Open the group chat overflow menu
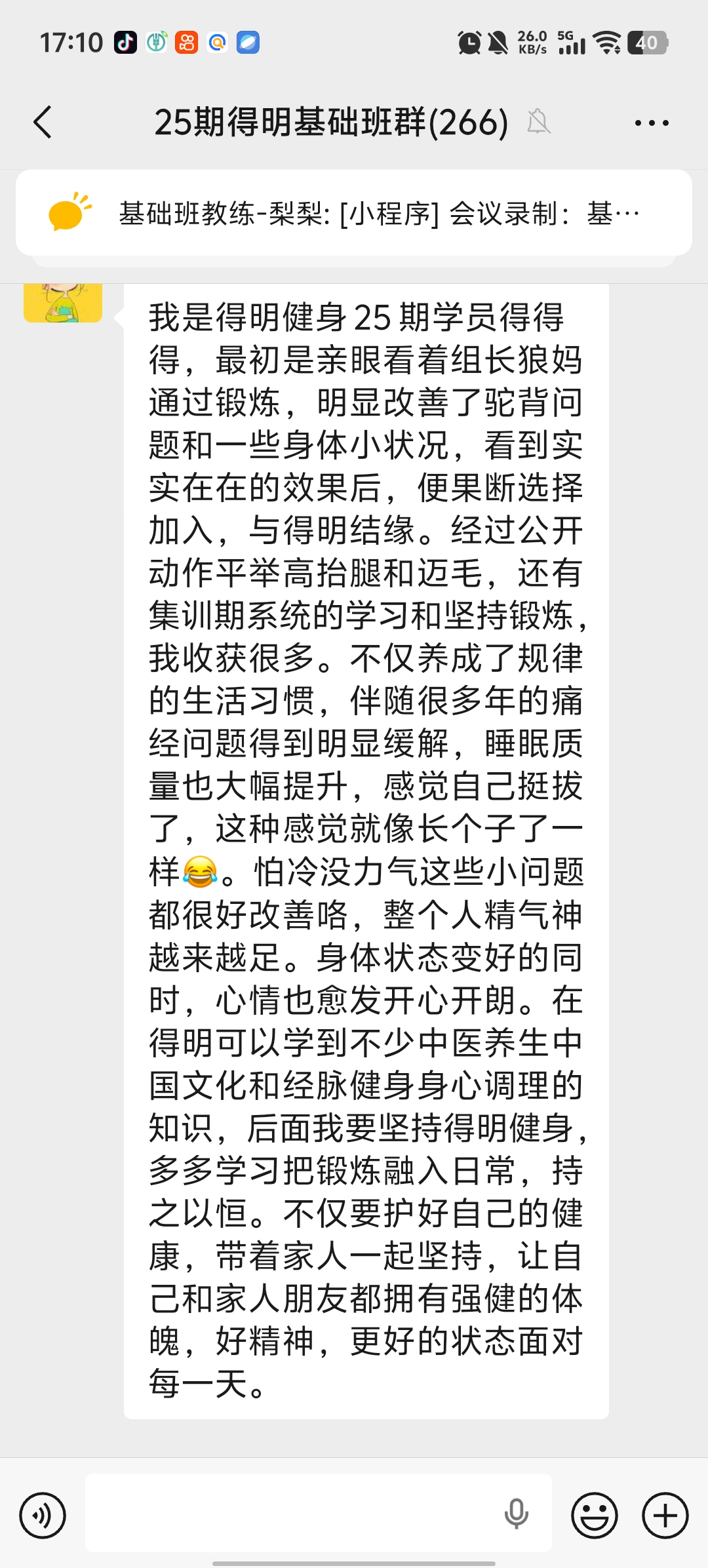The width and height of the screenshot is (708, 1568). [x=652, y=123]
